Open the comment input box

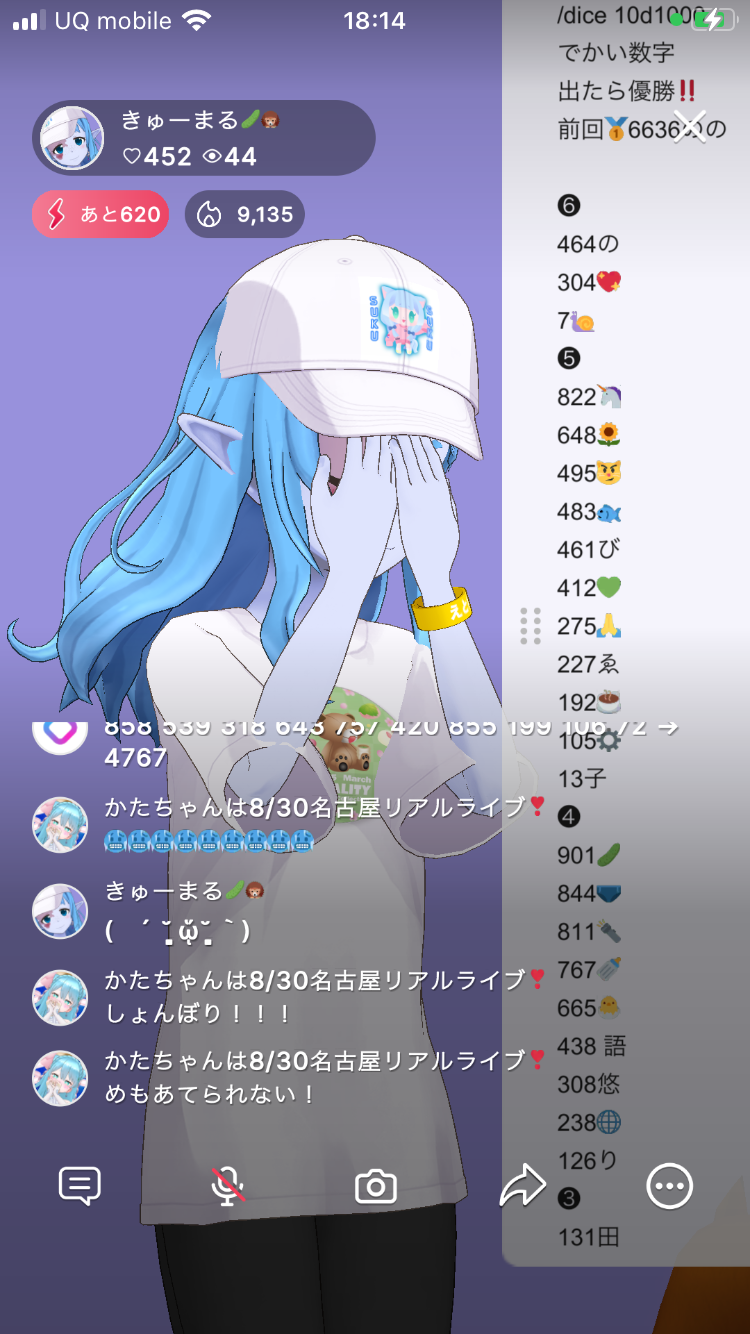tap(80, 1186)
